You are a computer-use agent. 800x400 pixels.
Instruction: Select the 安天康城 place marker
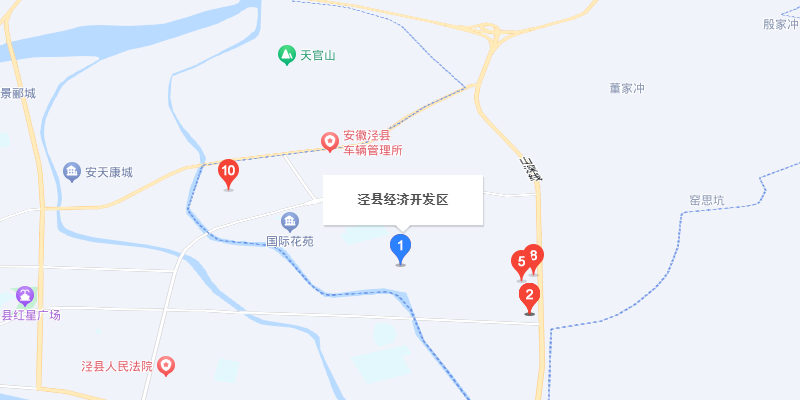click(71, 172)
